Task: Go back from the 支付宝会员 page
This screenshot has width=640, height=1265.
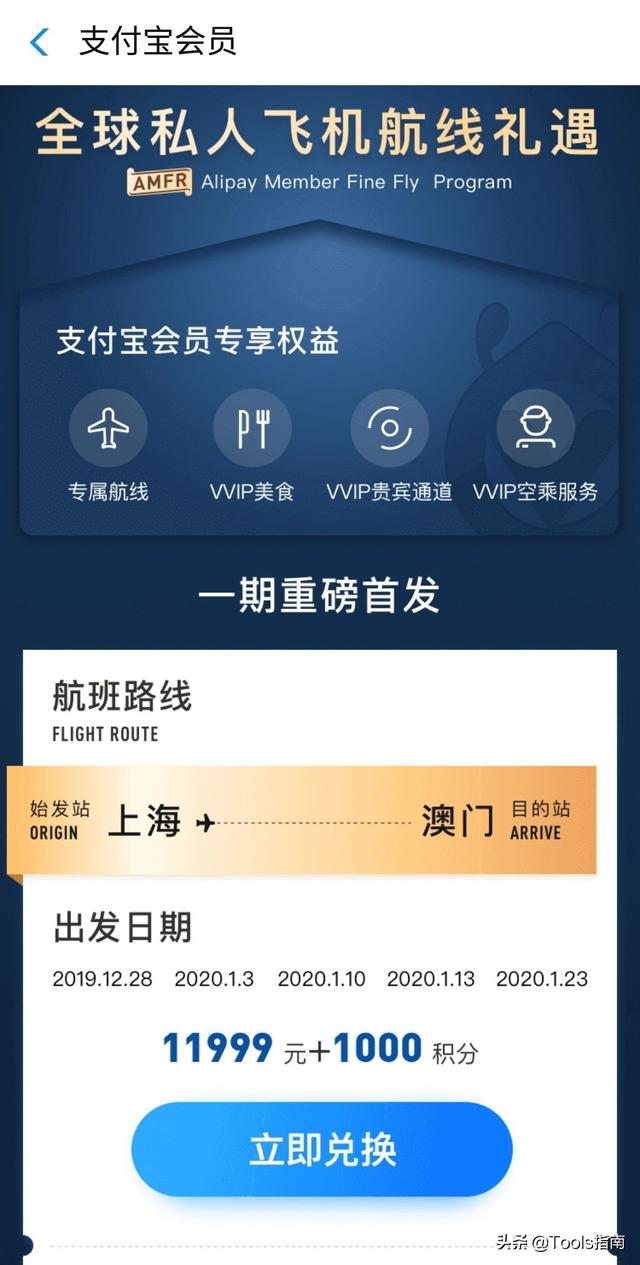Action: [39, 42]
